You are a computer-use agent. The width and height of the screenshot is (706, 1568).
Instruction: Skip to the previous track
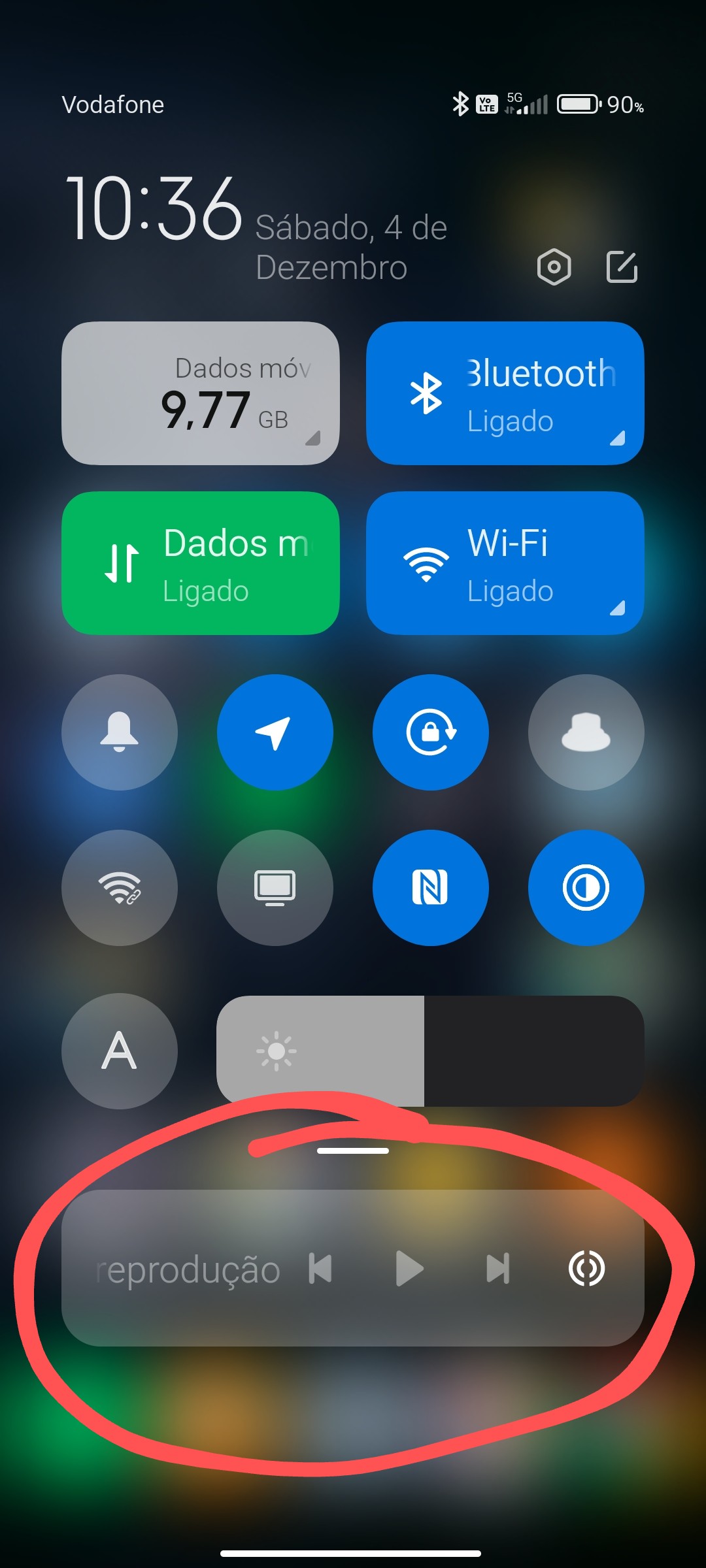pyautogui.click(x=320, y=1269)
